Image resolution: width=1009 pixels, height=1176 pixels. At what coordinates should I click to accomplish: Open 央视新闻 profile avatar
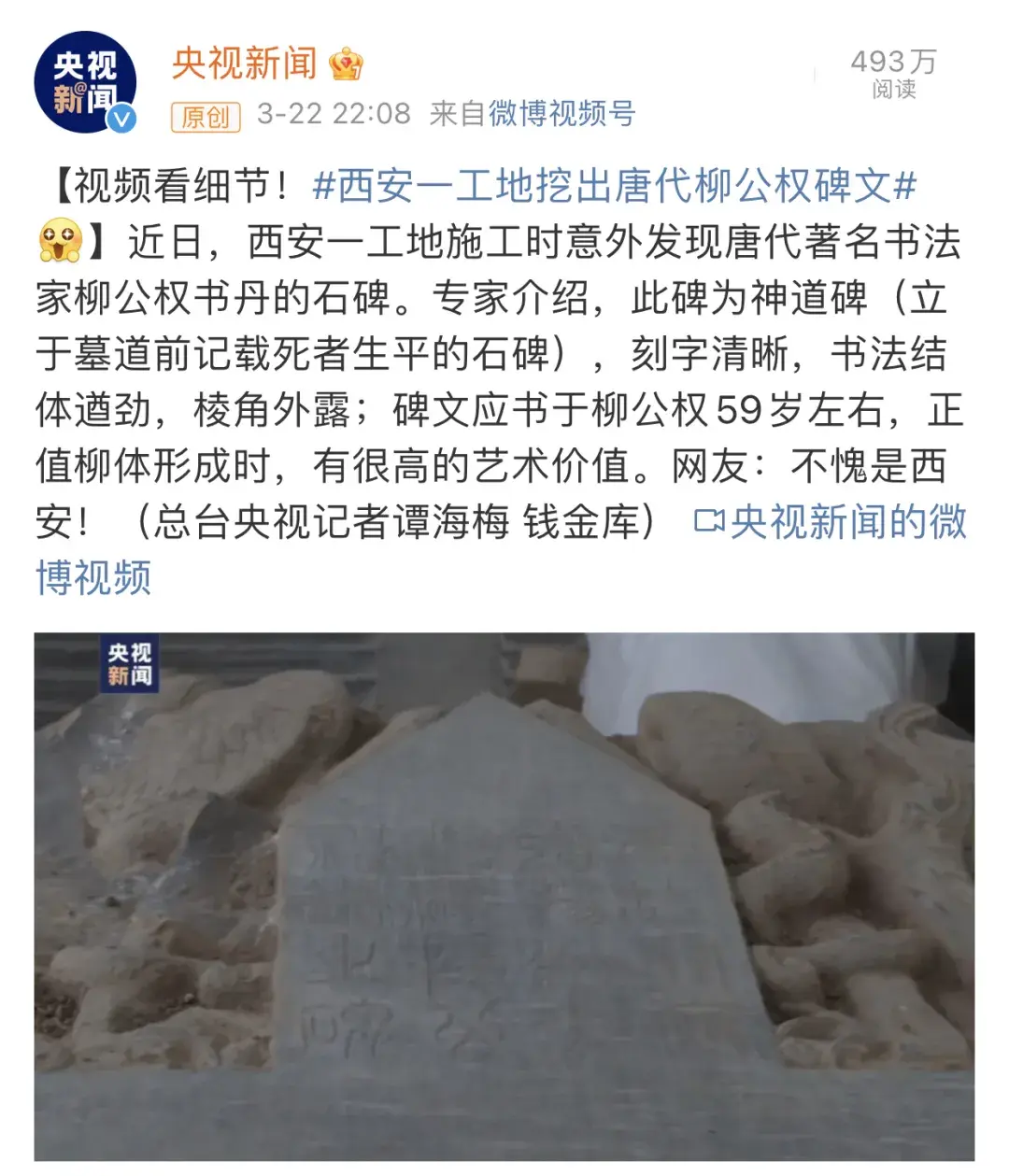(86, 82)
